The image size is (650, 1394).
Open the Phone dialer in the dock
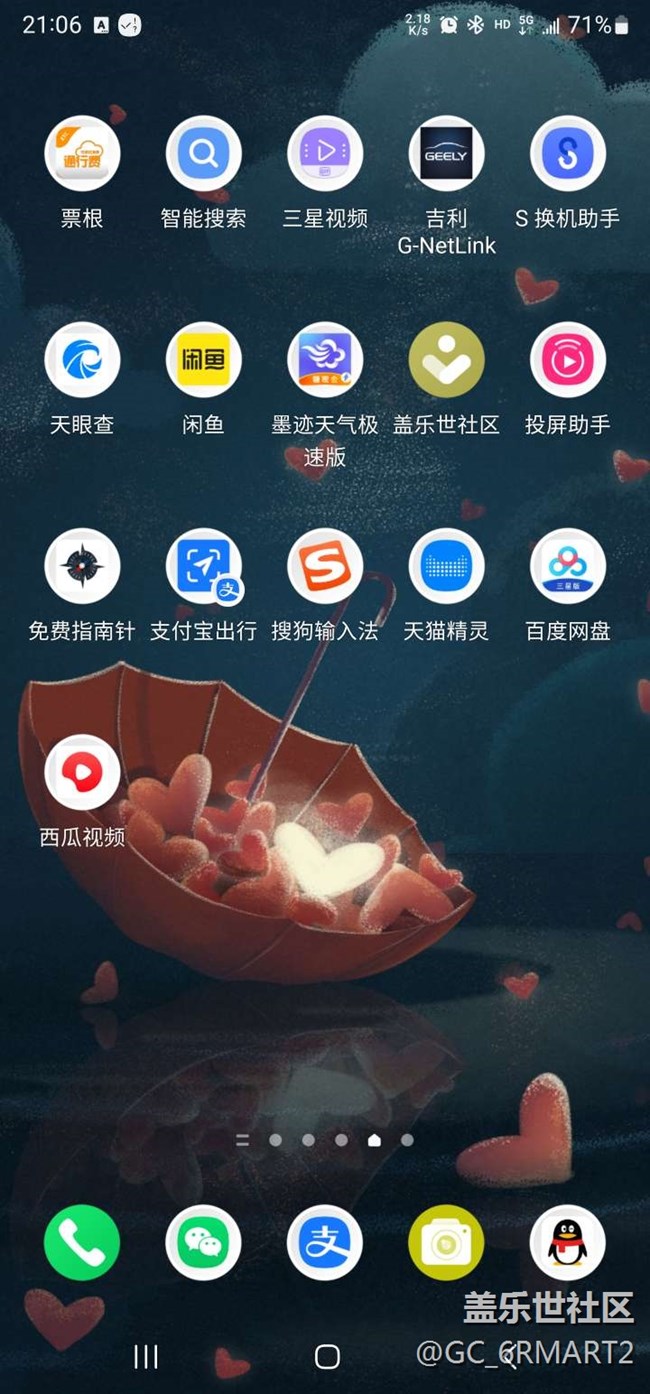82,1242
